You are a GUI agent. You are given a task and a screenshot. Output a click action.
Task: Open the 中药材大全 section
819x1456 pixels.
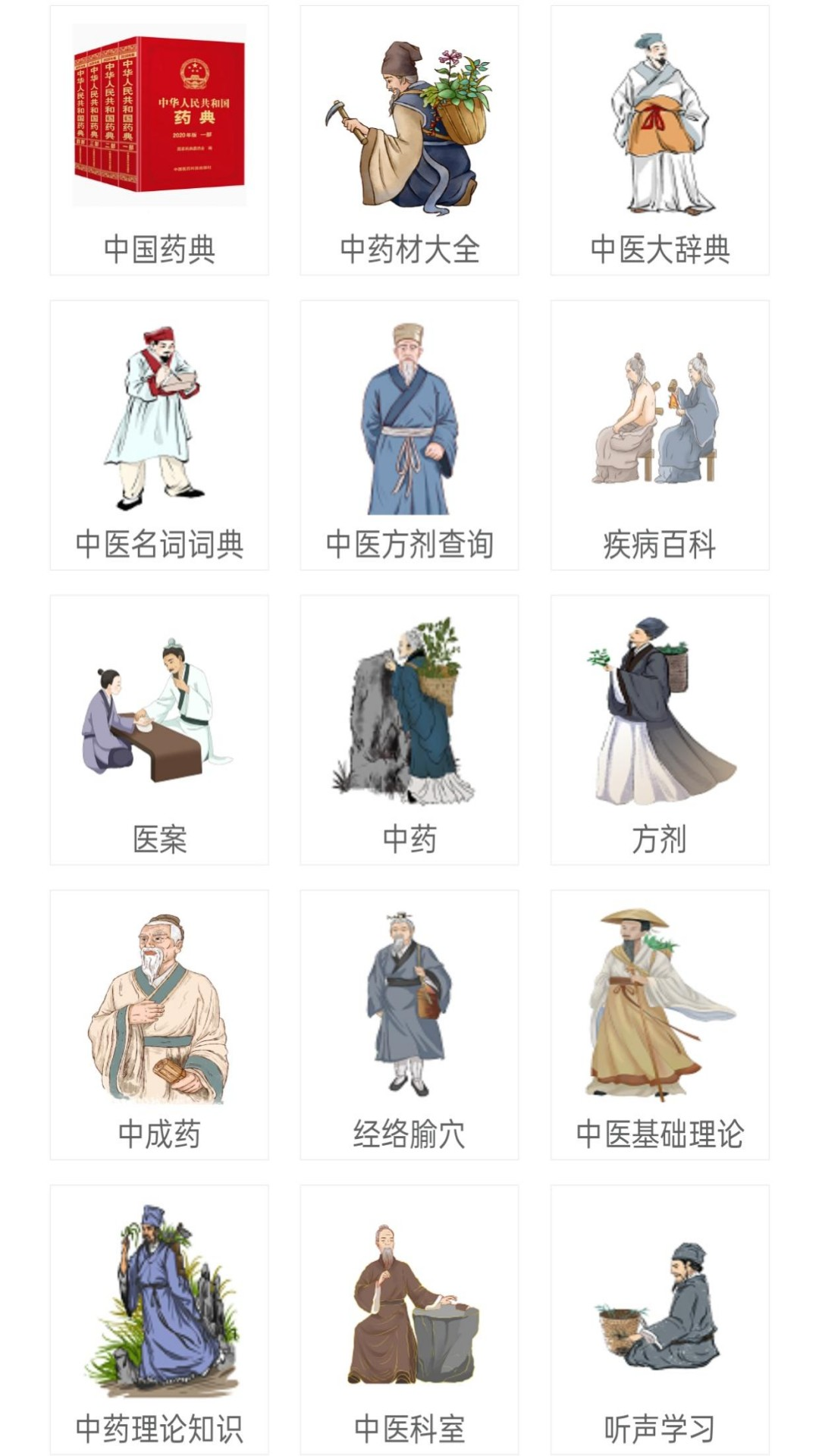coord(409,136)
